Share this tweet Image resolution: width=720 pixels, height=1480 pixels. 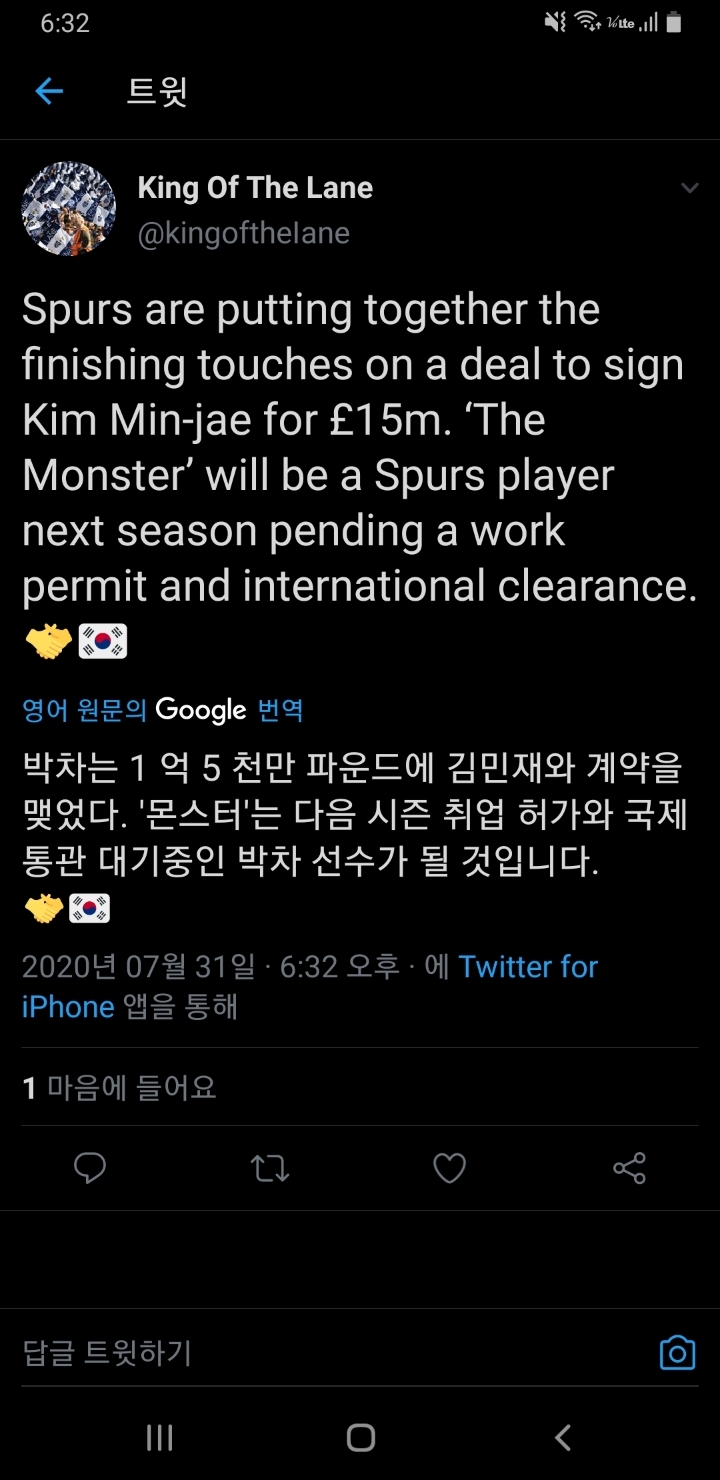[629, 1167]
